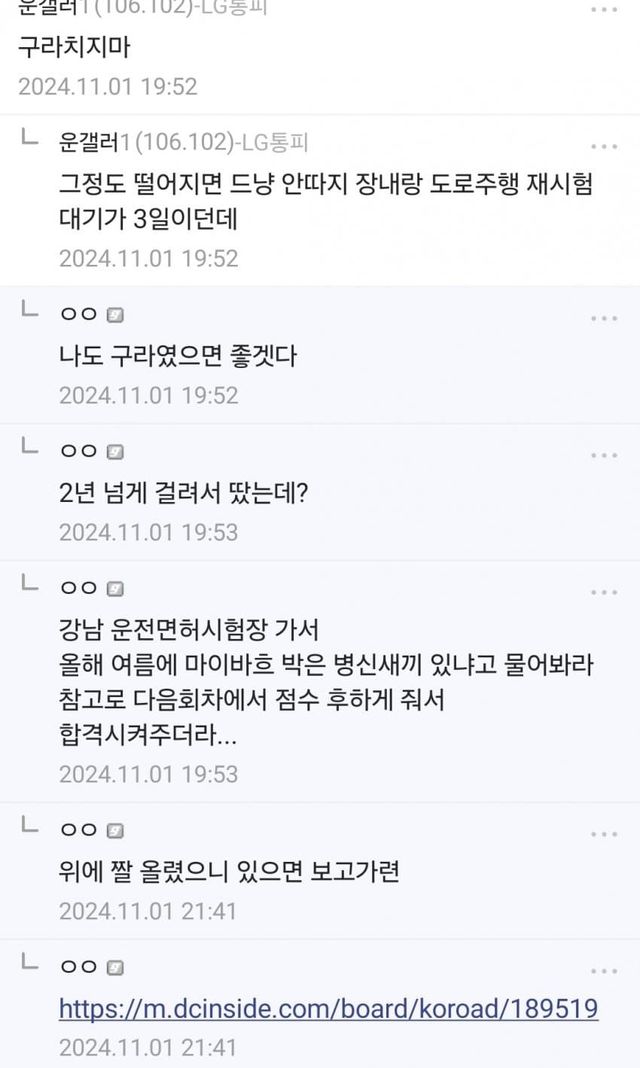The width and height of the screenshot is (640, 1068).
Task: Tap the ㅇㅇ nickname above "2년 넘게 걸려서 땄는데?"
Action: [x=80, y=451]
